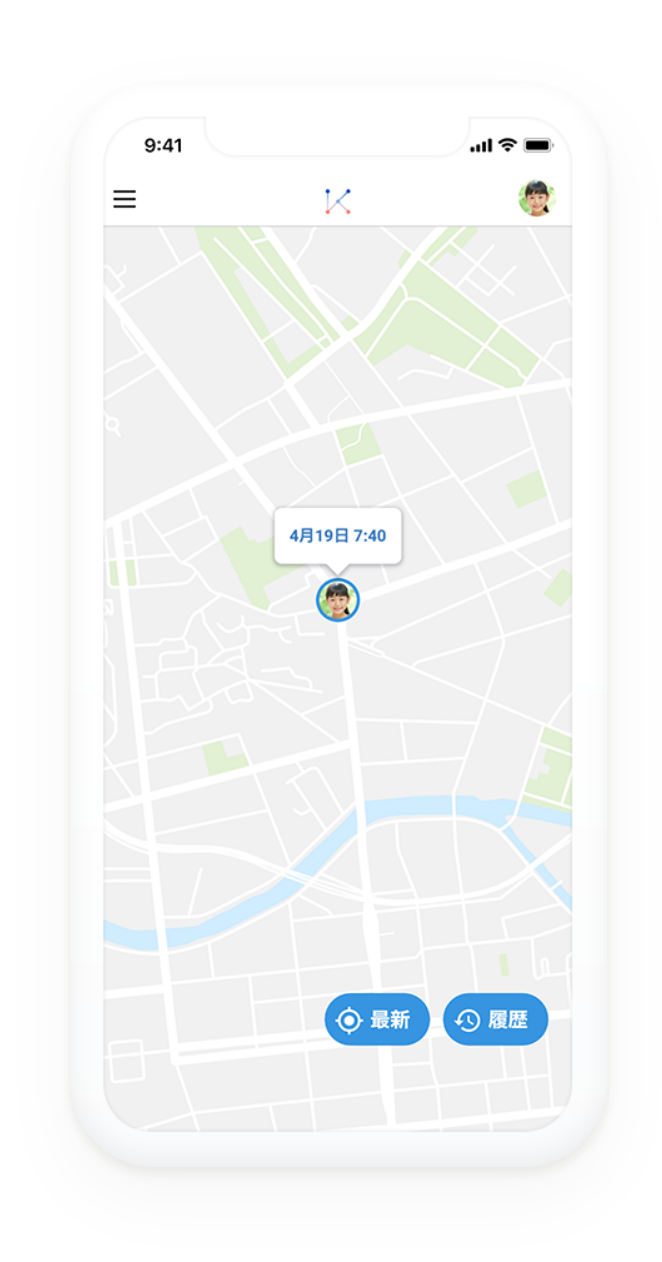Screen dimensions: 662x1262
Task: Open the hamburger drawer menu
Action: click(124, 199)
